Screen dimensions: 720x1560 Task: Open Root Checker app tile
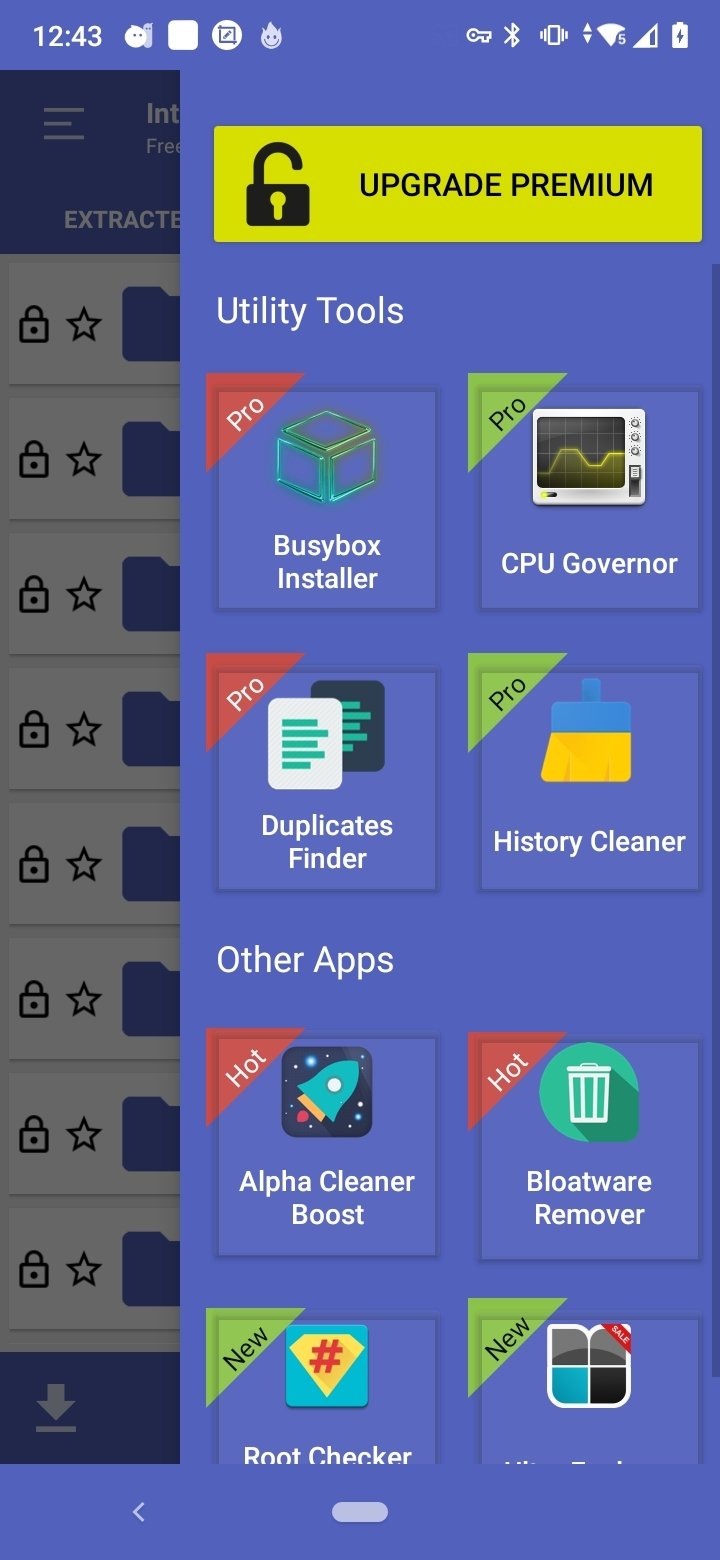(327, 1390)
